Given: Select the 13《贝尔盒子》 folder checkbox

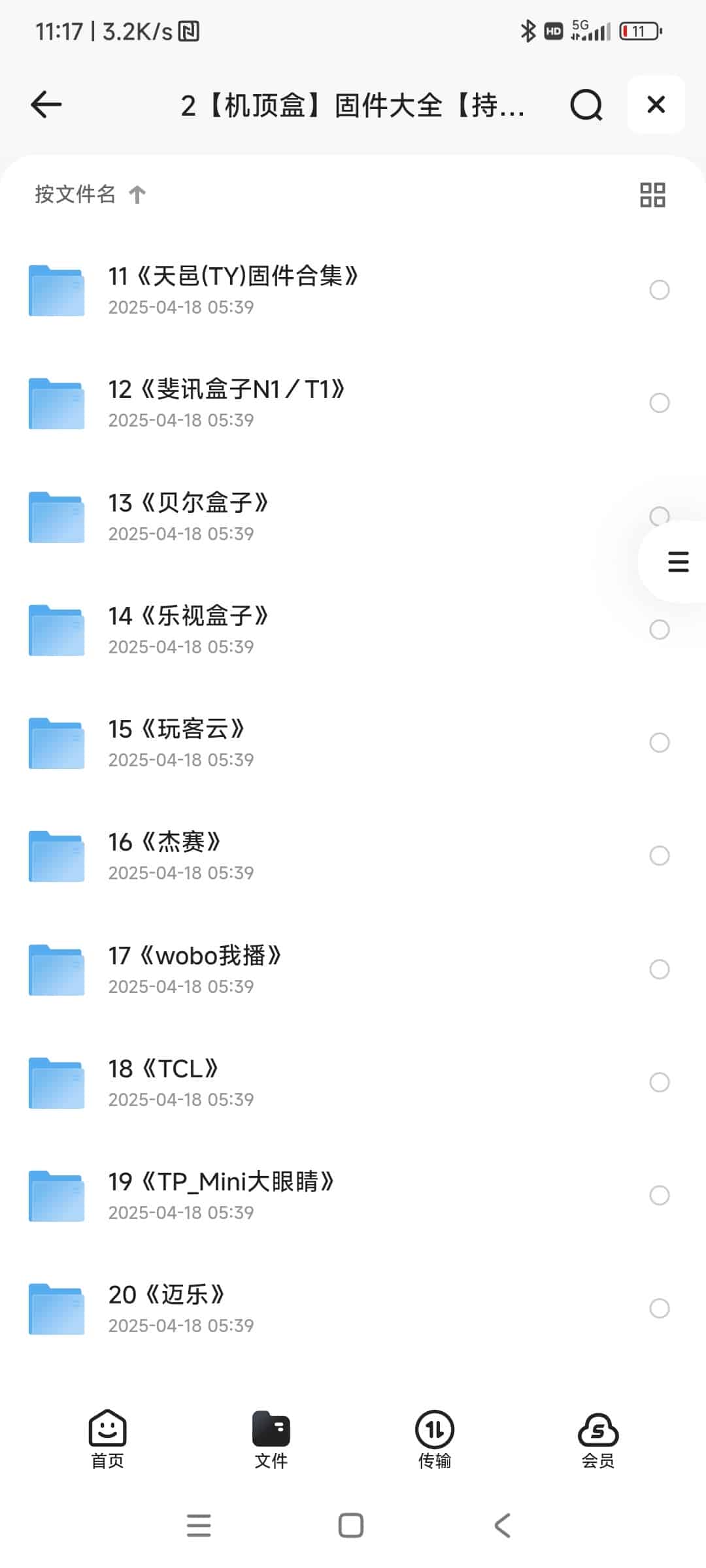Looking at the screenshot, I should pos(659,515).
